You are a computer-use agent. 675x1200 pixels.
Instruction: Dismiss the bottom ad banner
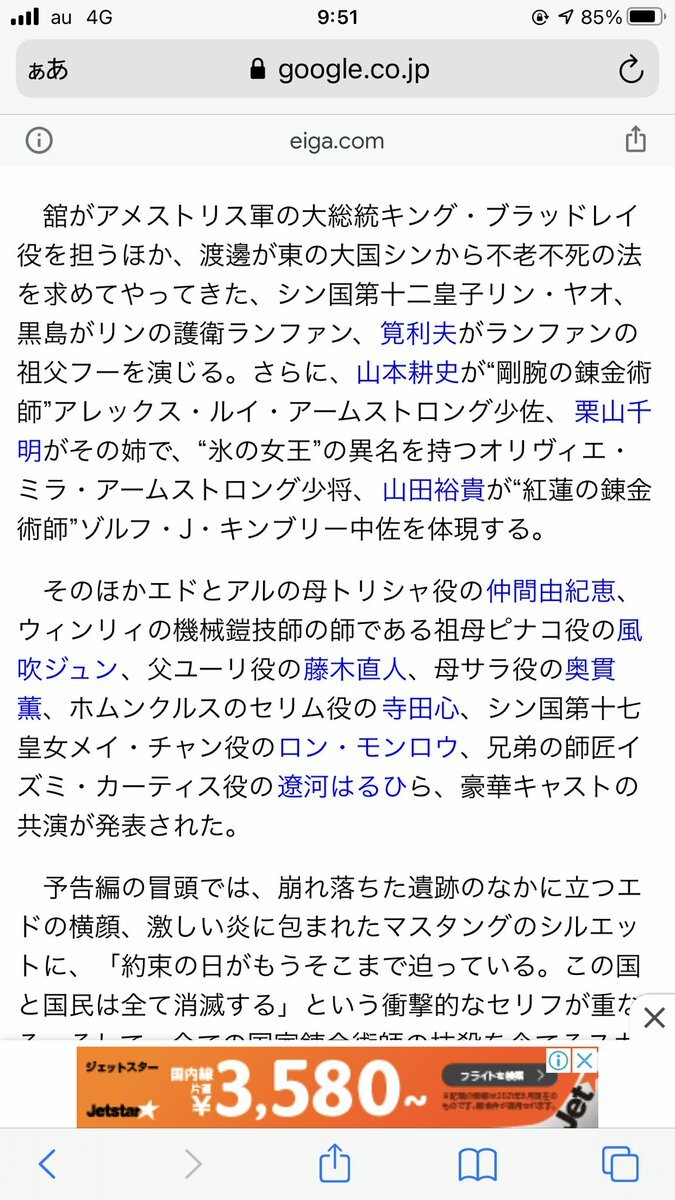coord(653,1018)
